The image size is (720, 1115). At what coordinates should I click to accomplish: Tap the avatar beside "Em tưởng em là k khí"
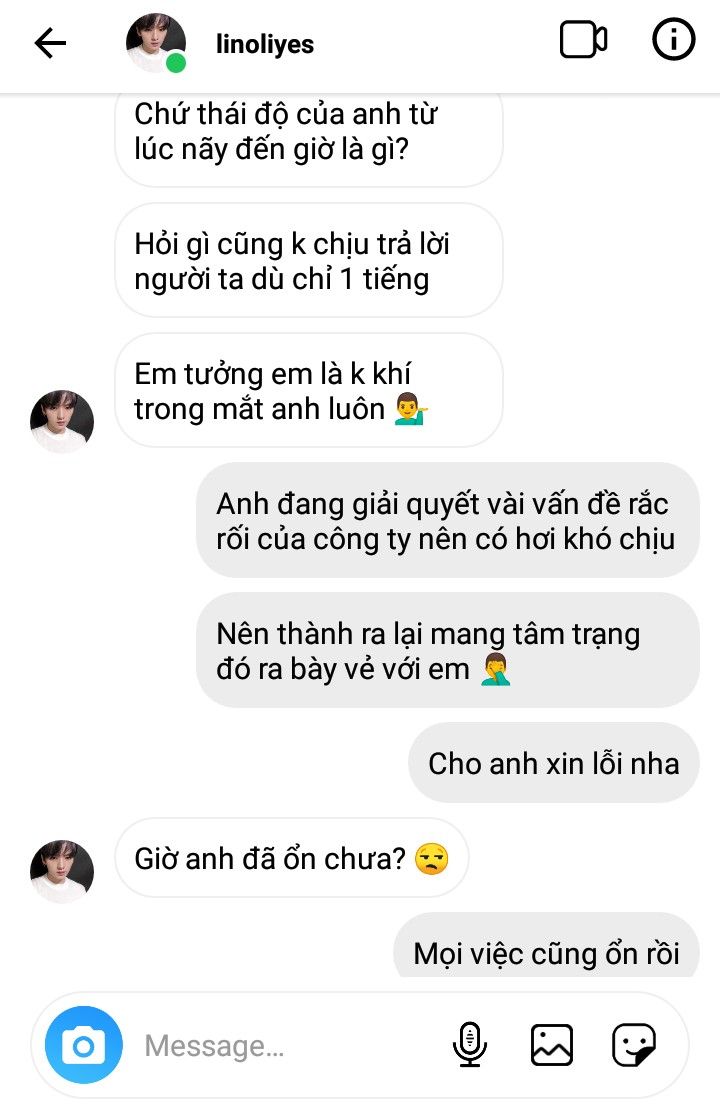click(x=62, y=421)
